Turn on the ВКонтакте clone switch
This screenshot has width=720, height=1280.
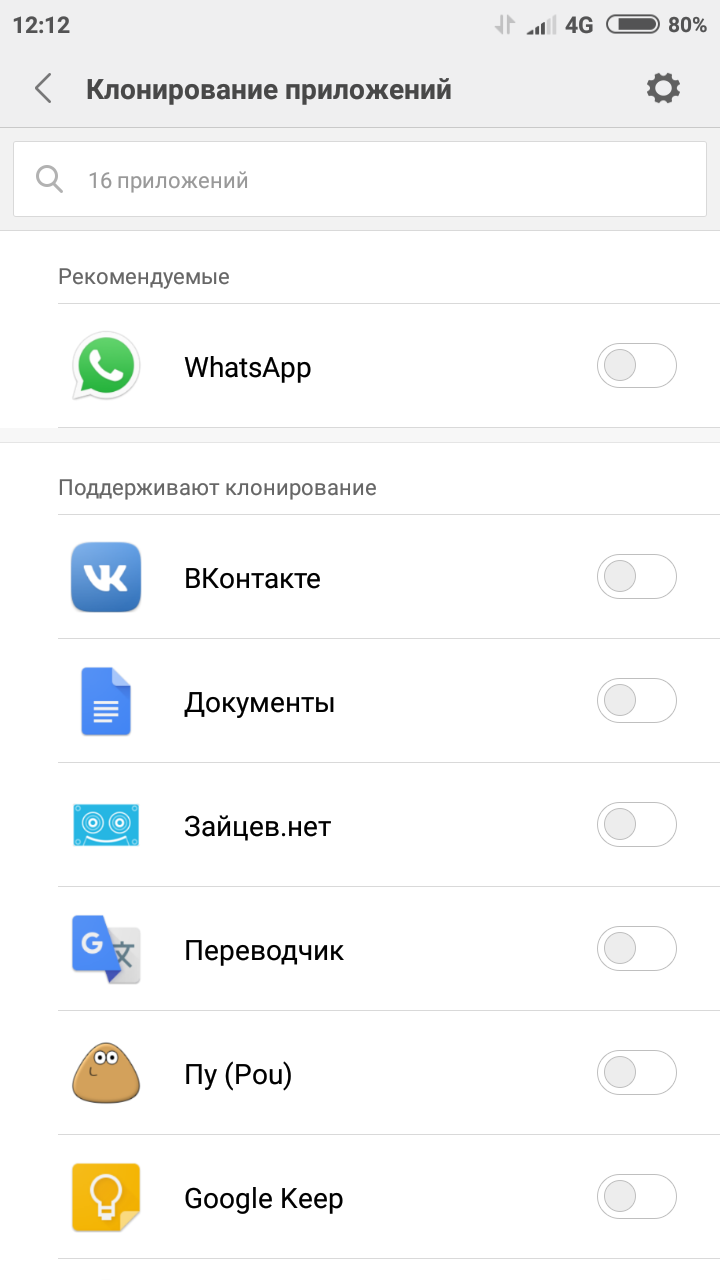click(637, 577)
